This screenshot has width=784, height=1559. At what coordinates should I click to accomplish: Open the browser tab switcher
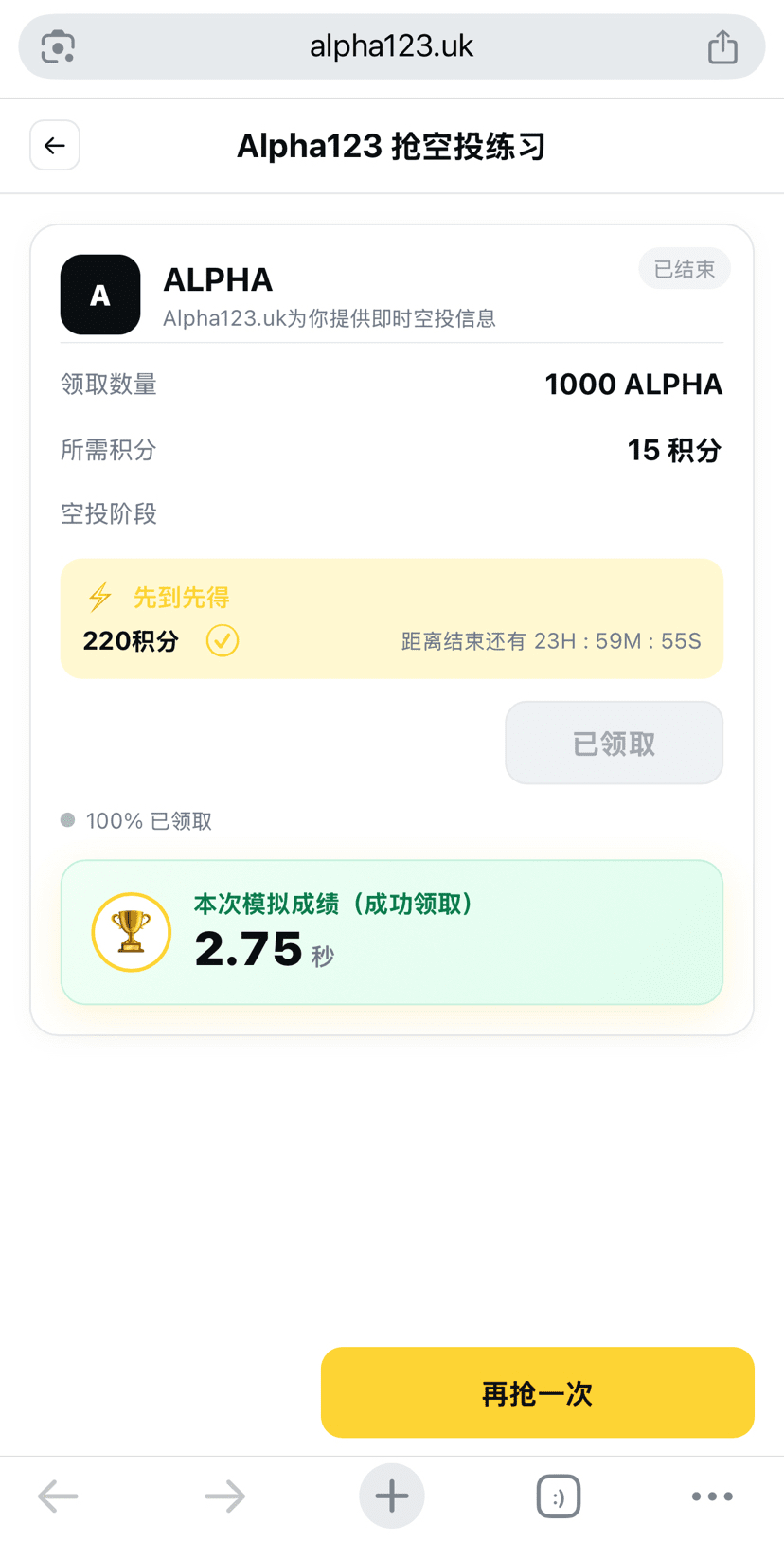pos(559,1496)
